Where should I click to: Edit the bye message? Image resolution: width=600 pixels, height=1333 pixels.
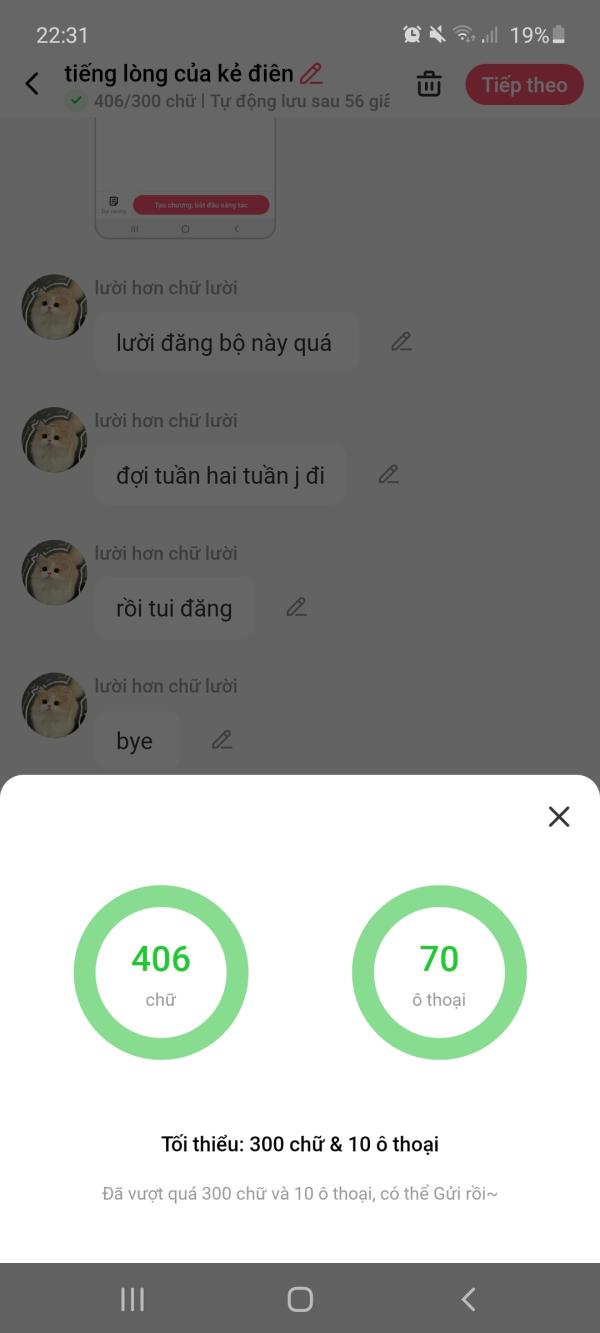pyautogui.click(x=222, y=740)
